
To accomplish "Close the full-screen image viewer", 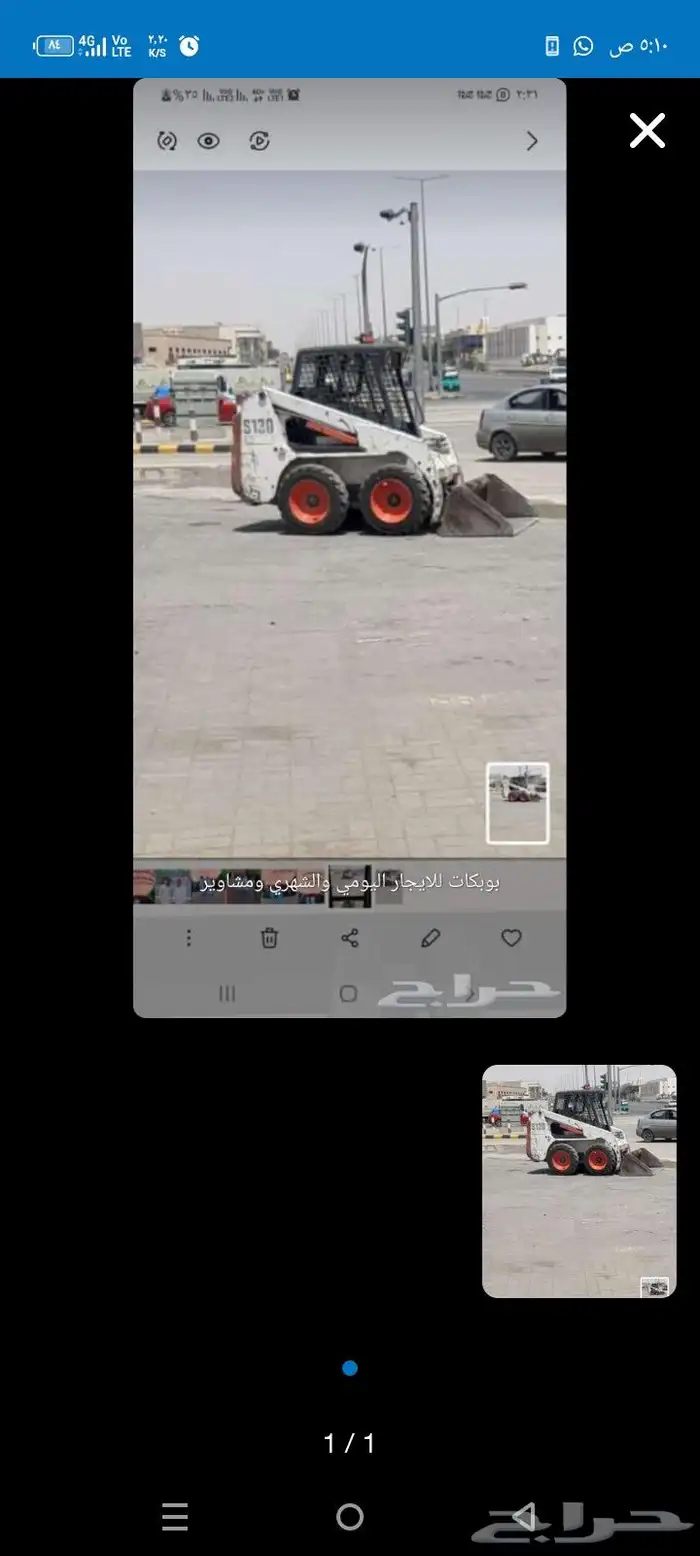I will pos(647,131).
